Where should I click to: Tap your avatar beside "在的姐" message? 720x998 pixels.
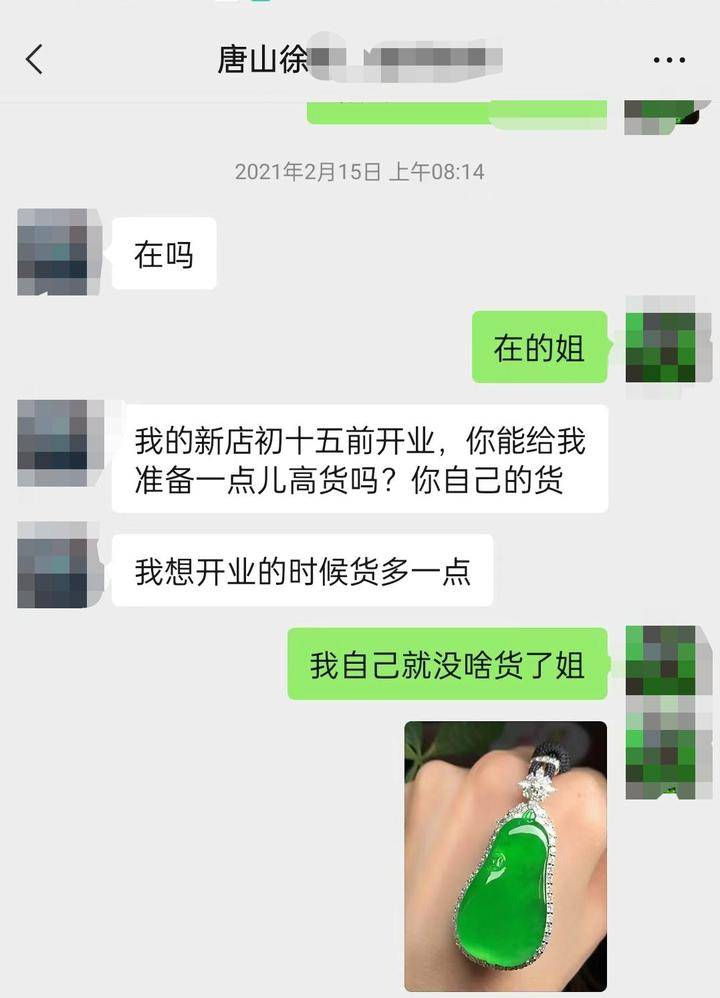pyautogui.click(x=661, y=340)
